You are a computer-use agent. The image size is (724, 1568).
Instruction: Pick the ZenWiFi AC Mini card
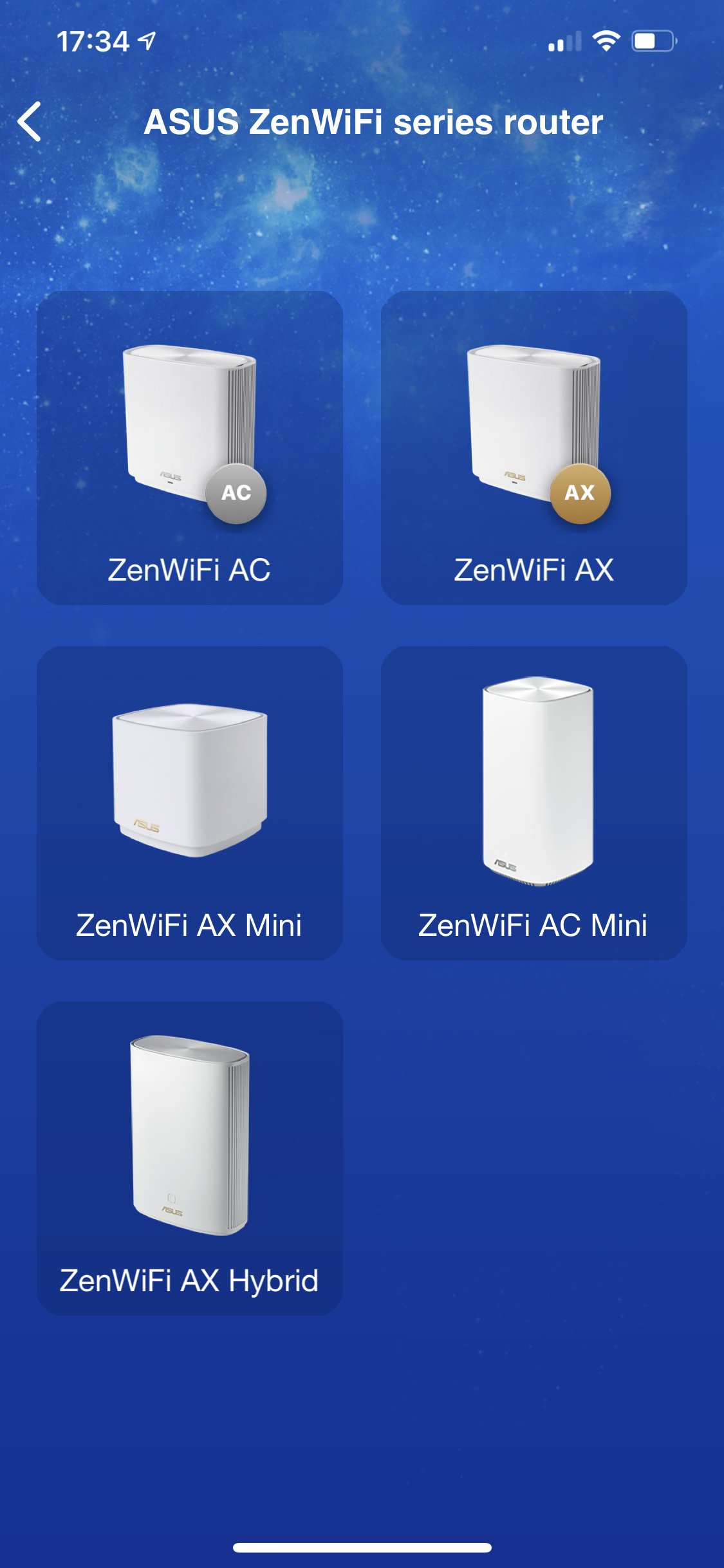(534, 803)
